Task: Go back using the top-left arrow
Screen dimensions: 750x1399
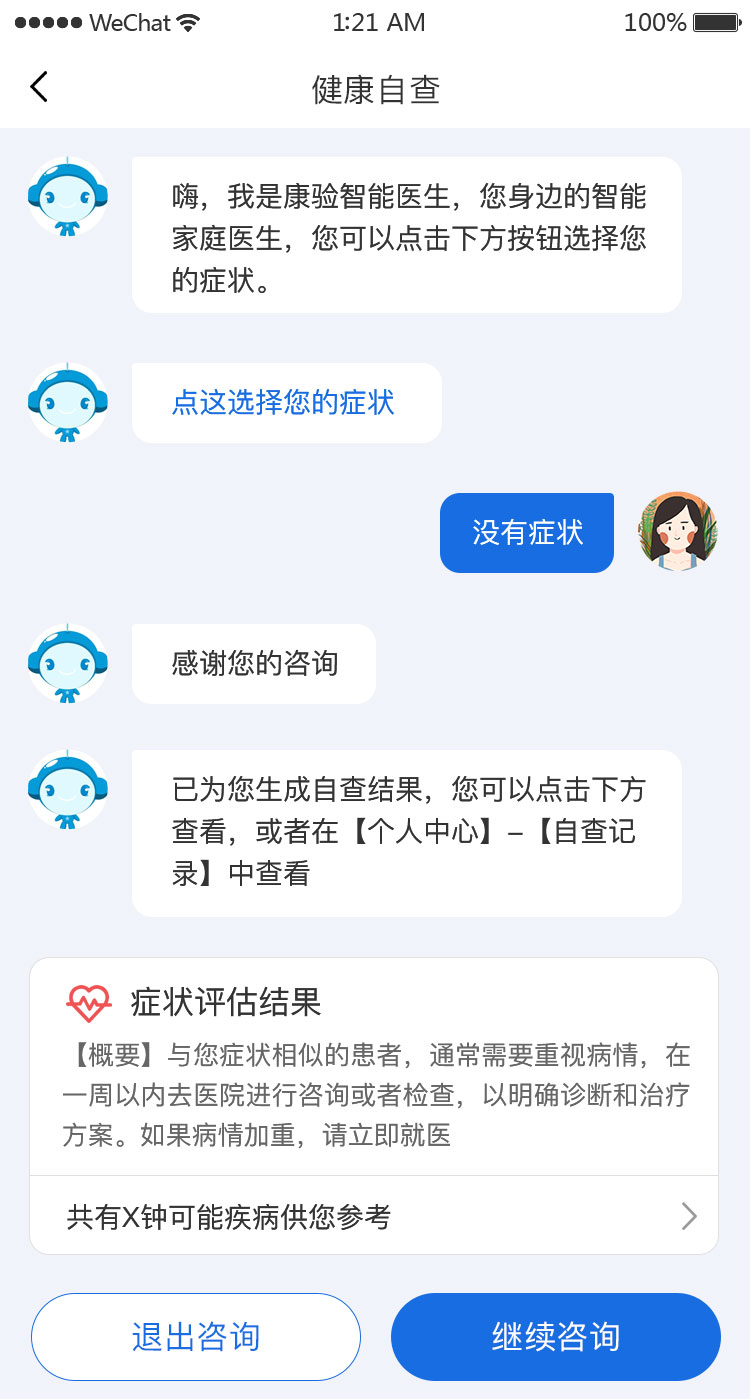Action: (x=38, y=88)
